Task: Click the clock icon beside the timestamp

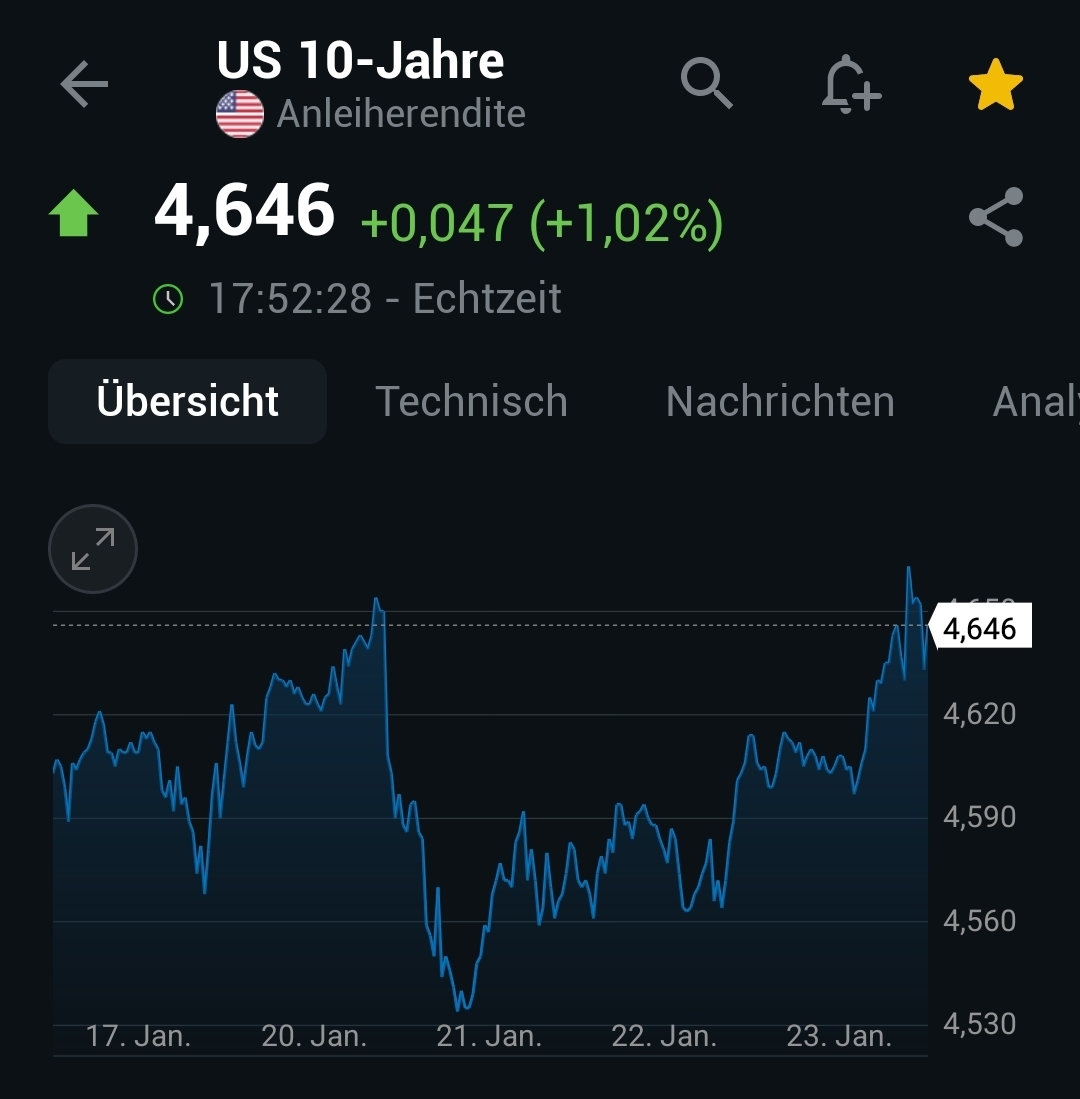Action: click(168, 297)
